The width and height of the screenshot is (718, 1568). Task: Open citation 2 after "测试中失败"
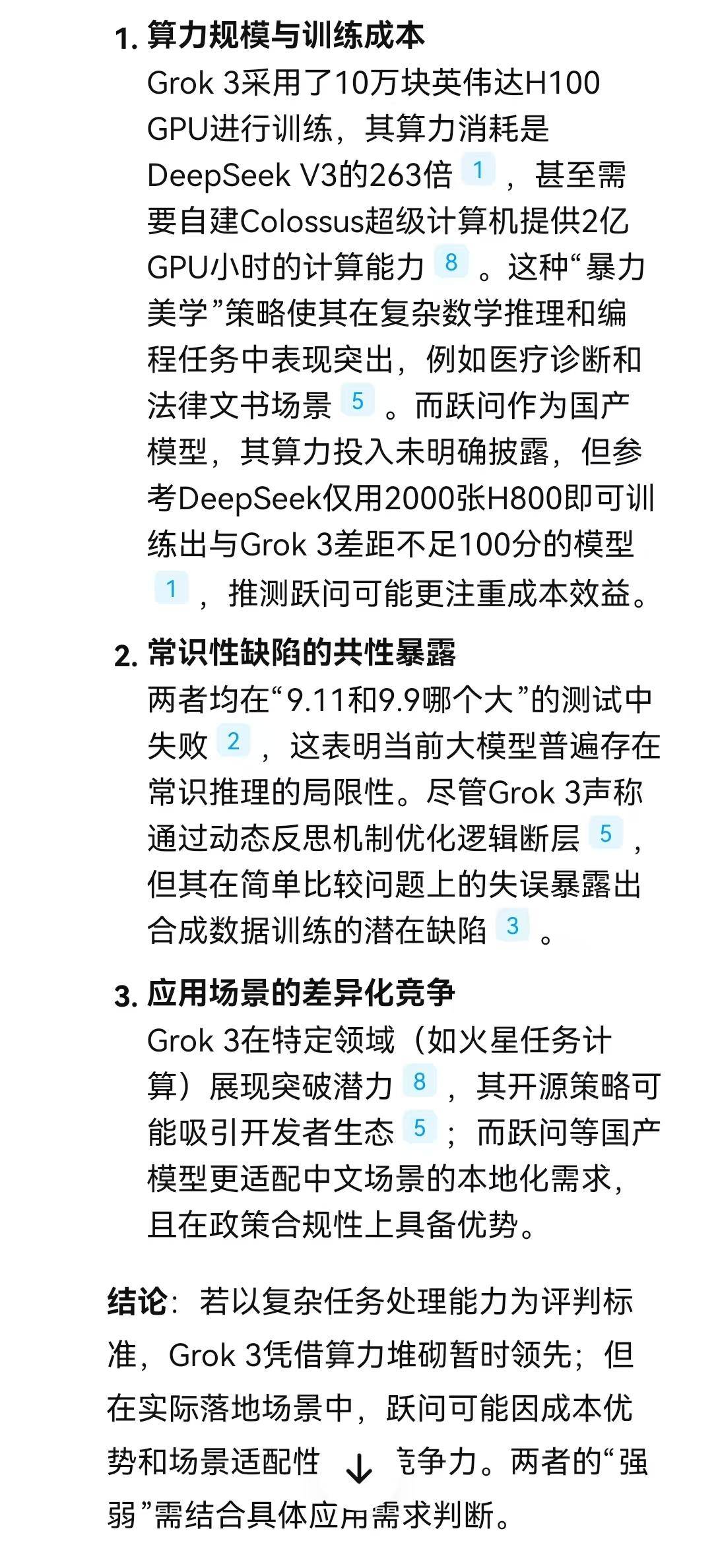click(233, 741)
